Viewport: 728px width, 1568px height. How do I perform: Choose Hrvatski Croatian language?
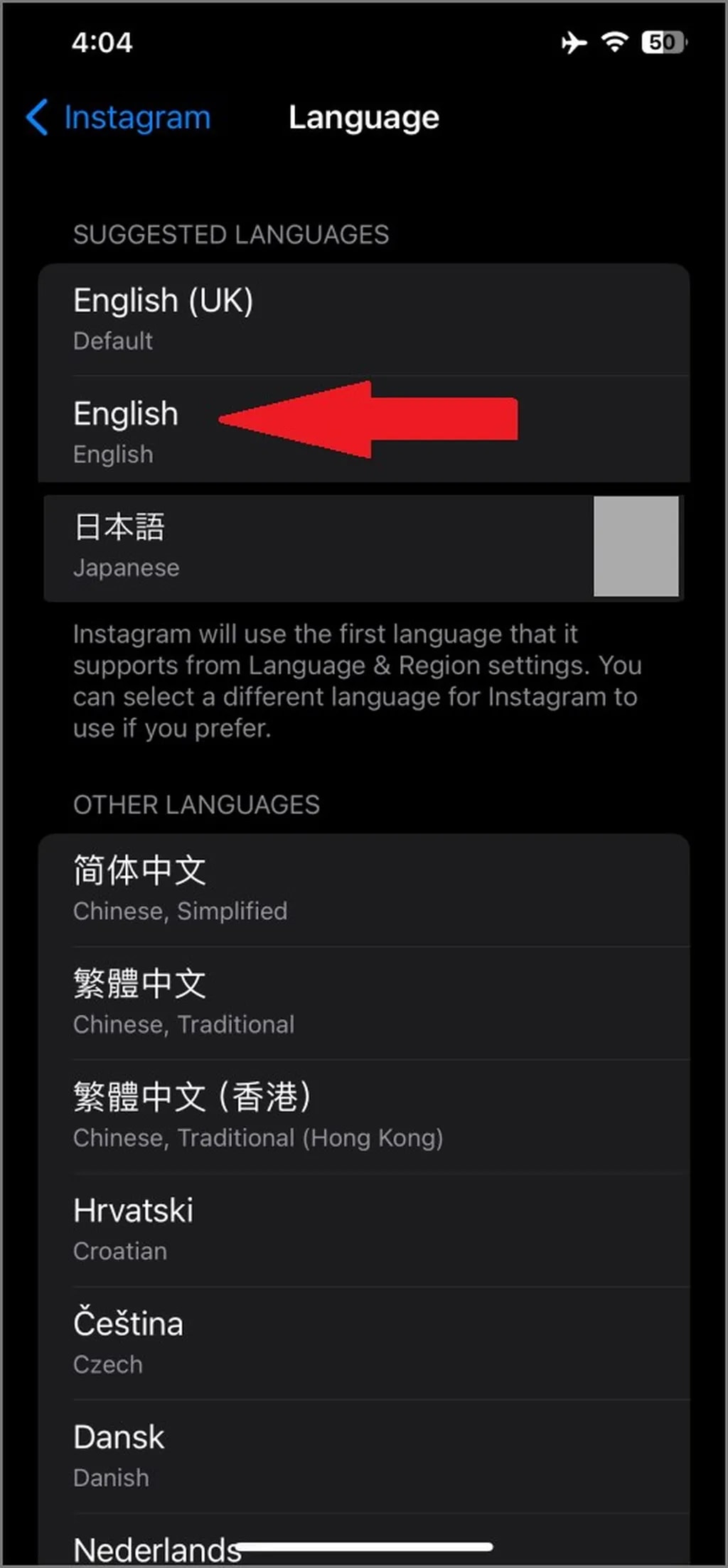[363, 1229]
